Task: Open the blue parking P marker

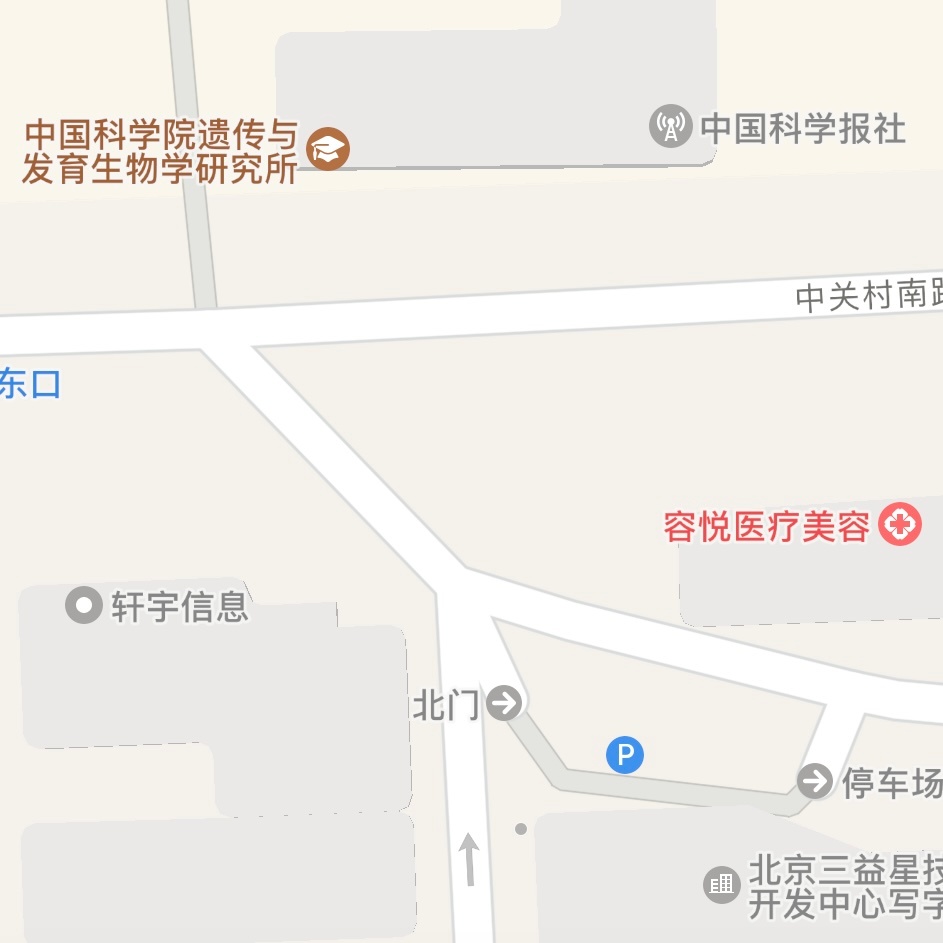Action: (x=625, y=754)
